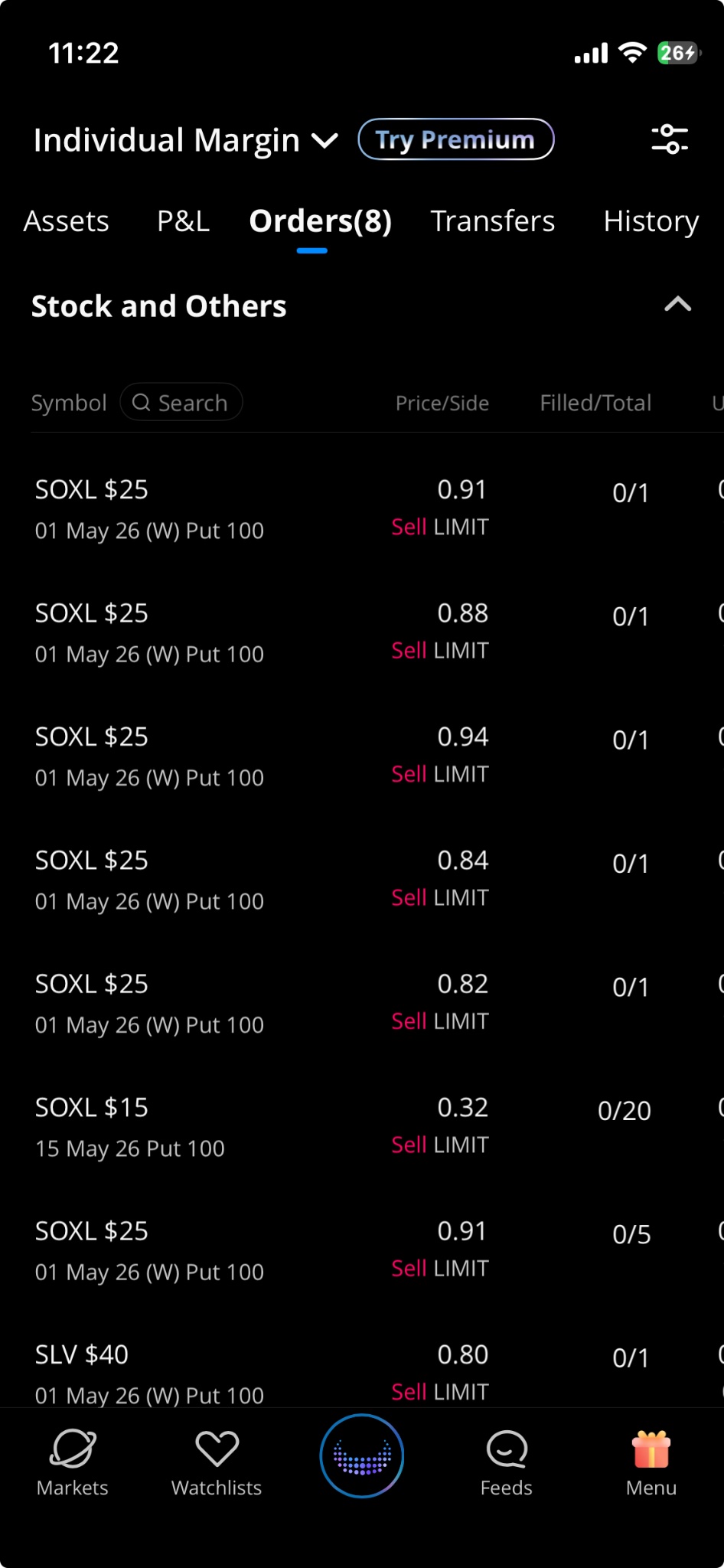This screenshot has height=1568, width=724.
Task: Tap the Try Premium button
Action: (455, 139)
